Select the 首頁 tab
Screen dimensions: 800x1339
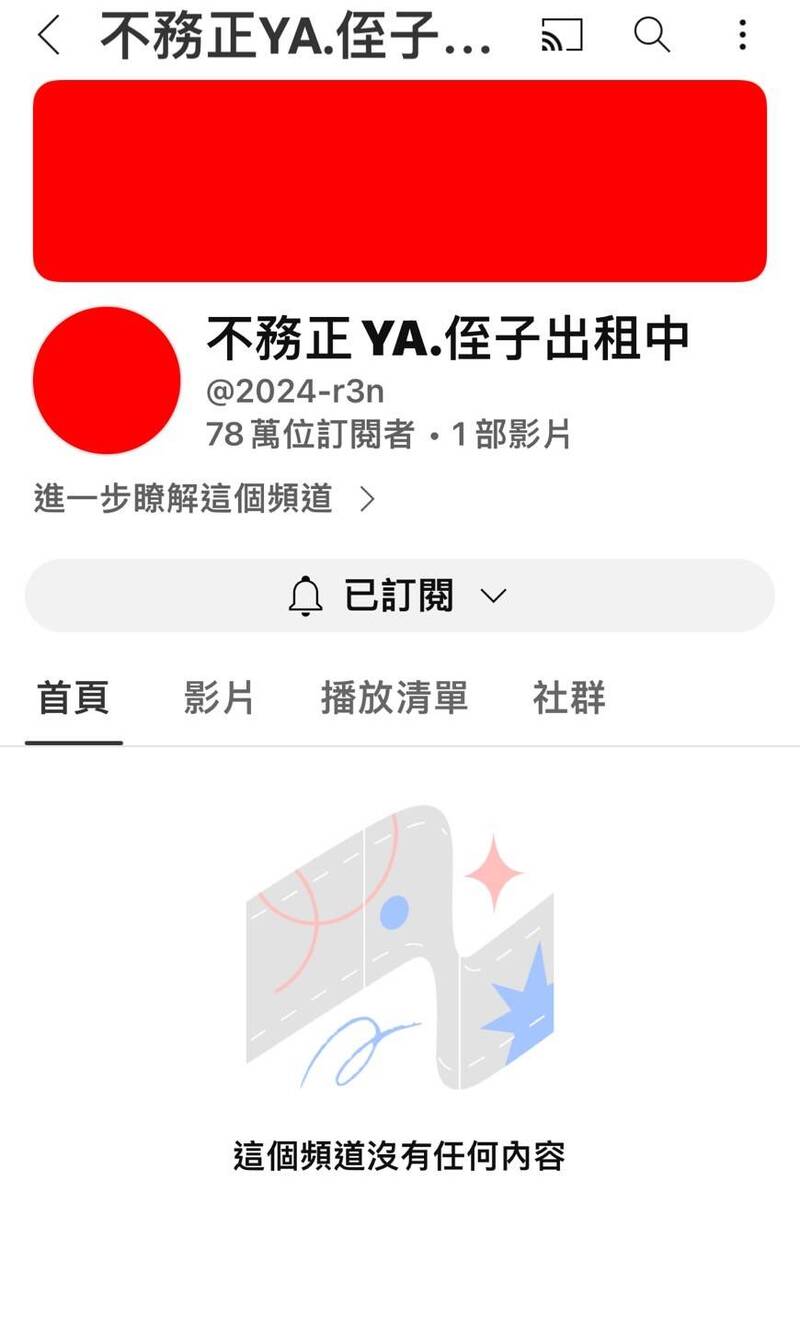[x=73, y=698]
